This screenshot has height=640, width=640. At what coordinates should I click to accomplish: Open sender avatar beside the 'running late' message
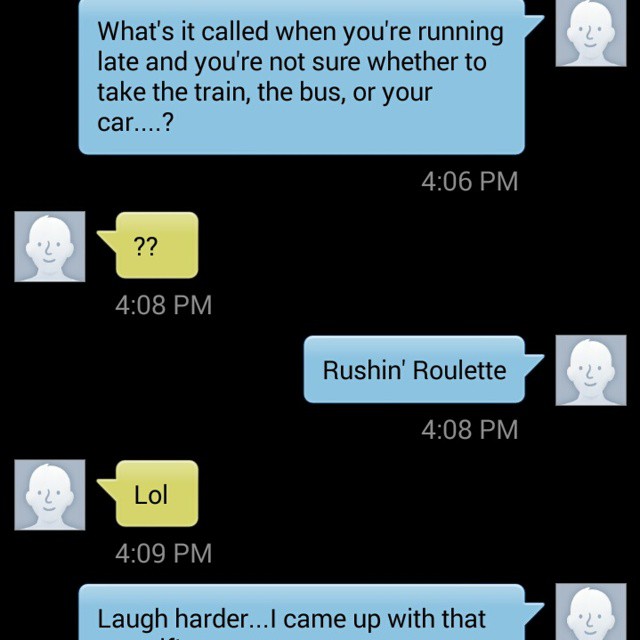click(x=590, y=33)
